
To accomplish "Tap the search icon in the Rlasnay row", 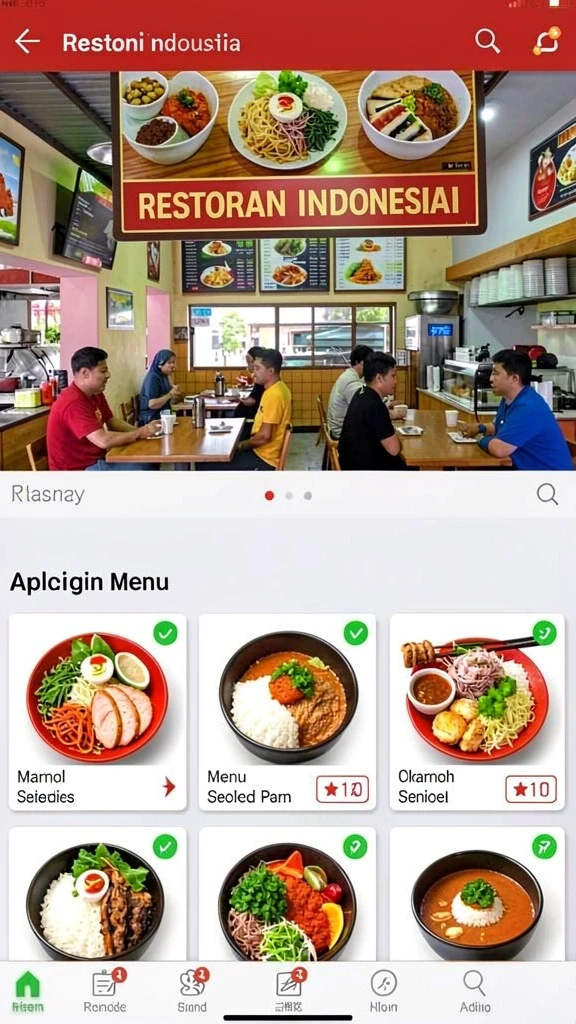I will click(547, 494).
